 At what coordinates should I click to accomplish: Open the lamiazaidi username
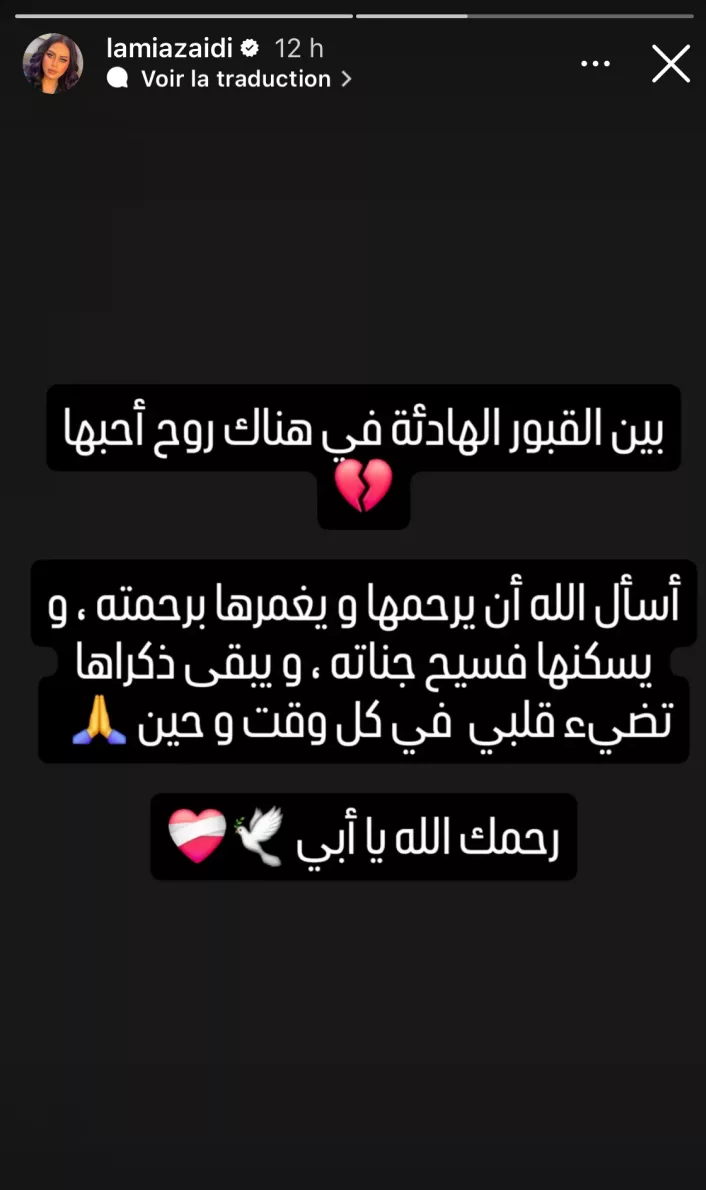[169, 48]
